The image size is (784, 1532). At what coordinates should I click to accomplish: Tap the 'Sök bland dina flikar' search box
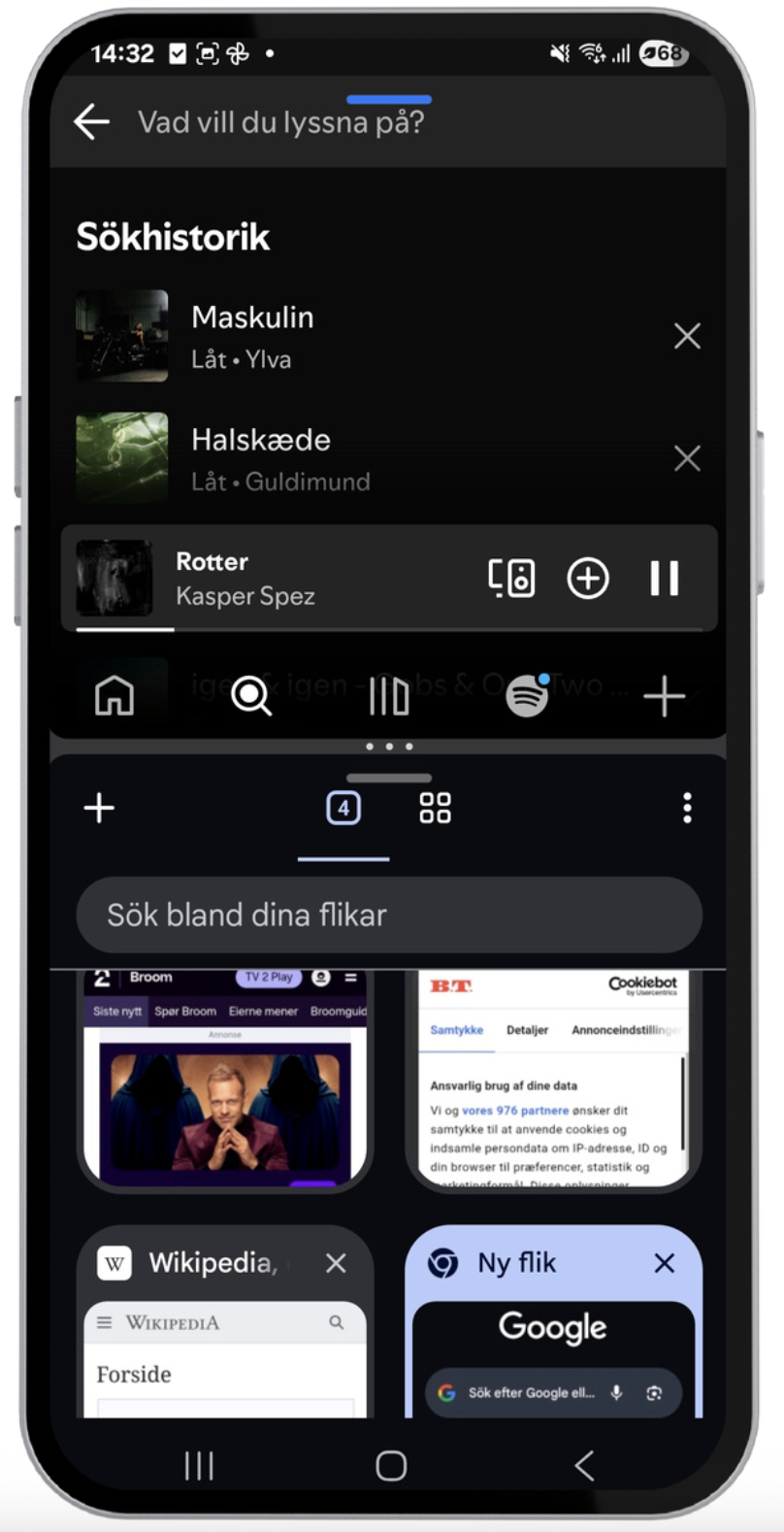tap(388, 915)
